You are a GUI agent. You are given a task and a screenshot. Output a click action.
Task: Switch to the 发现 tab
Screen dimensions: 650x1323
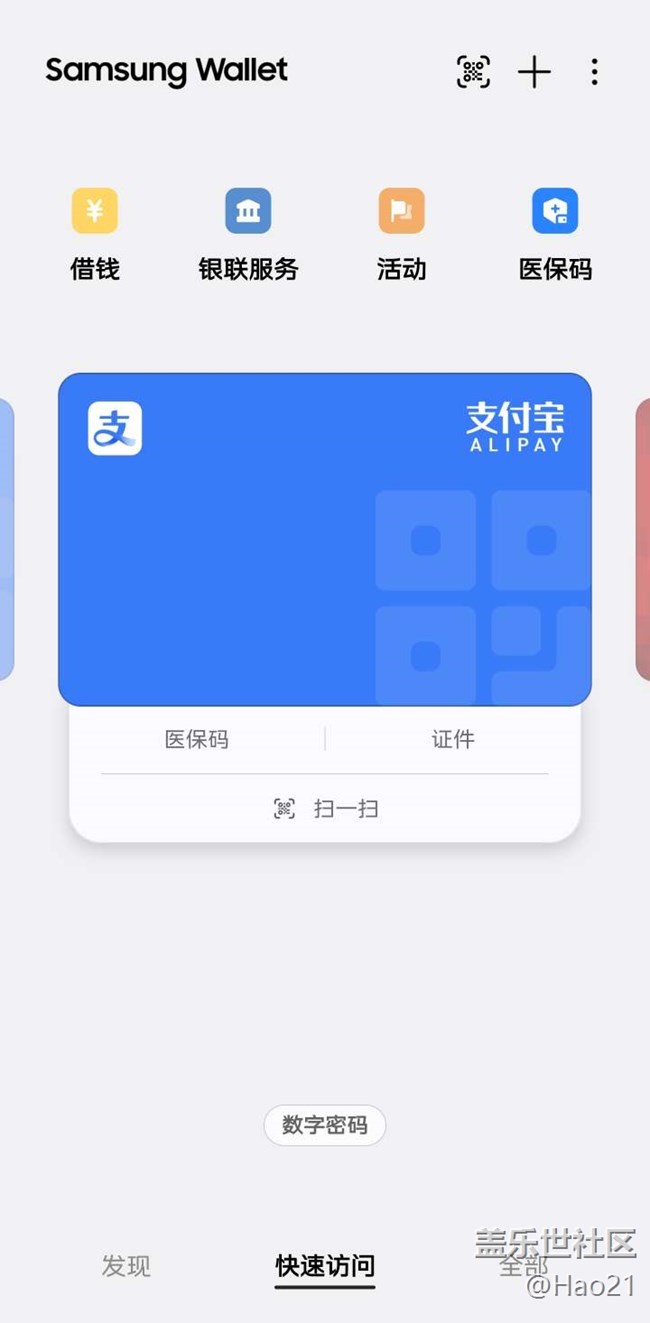coord(126,1266)
